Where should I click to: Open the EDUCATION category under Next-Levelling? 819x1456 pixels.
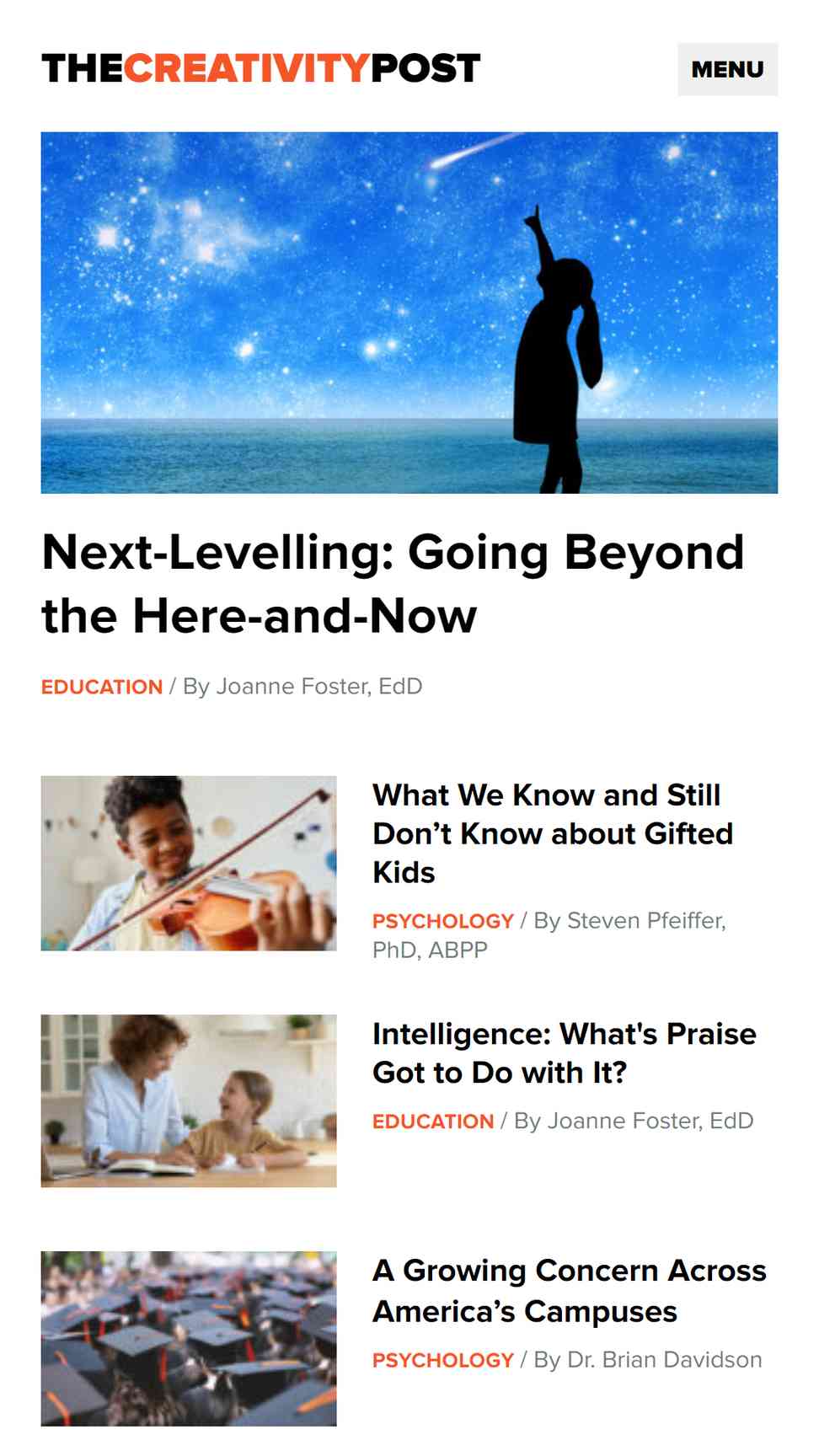pyautogui.click(x=102, y=687)
